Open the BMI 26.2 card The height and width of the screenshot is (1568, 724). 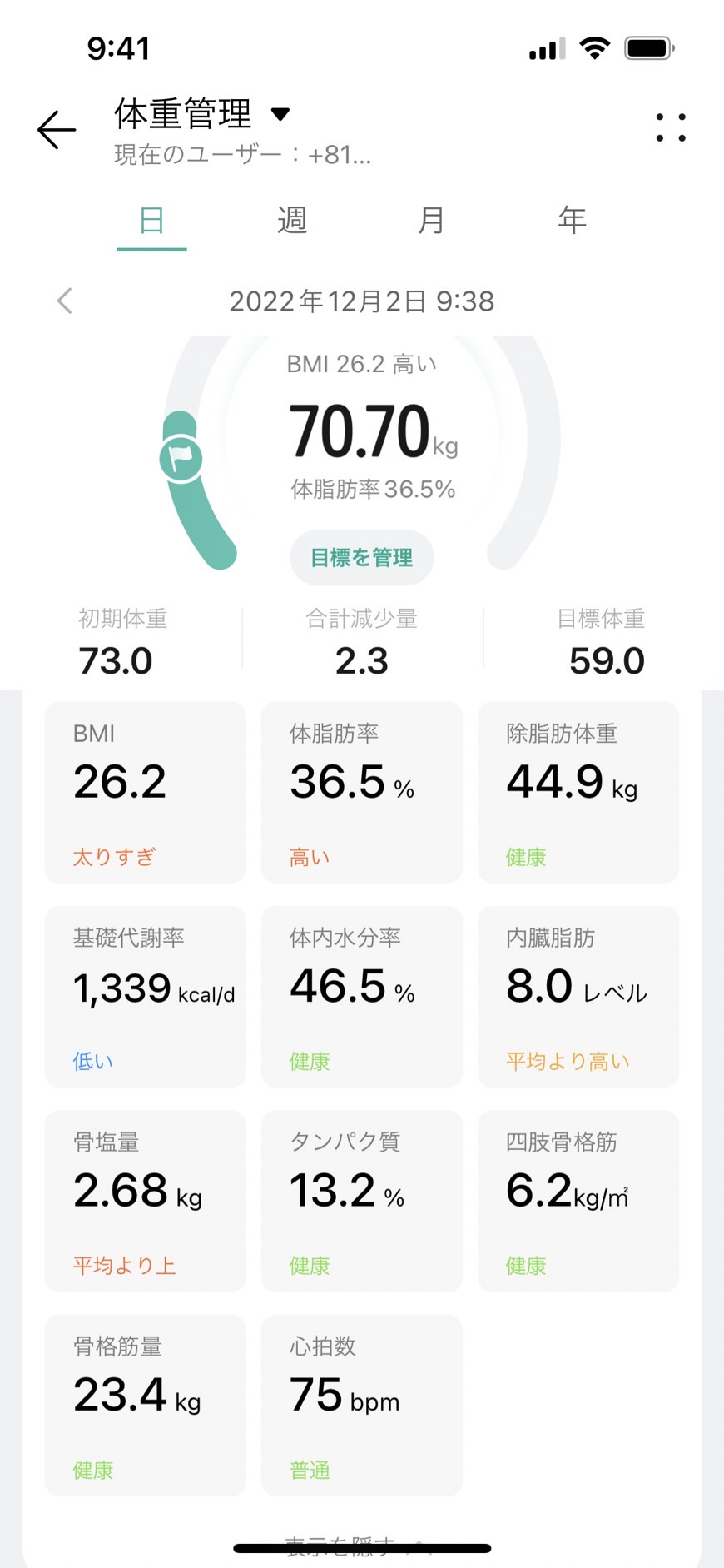tap(146, 792)
